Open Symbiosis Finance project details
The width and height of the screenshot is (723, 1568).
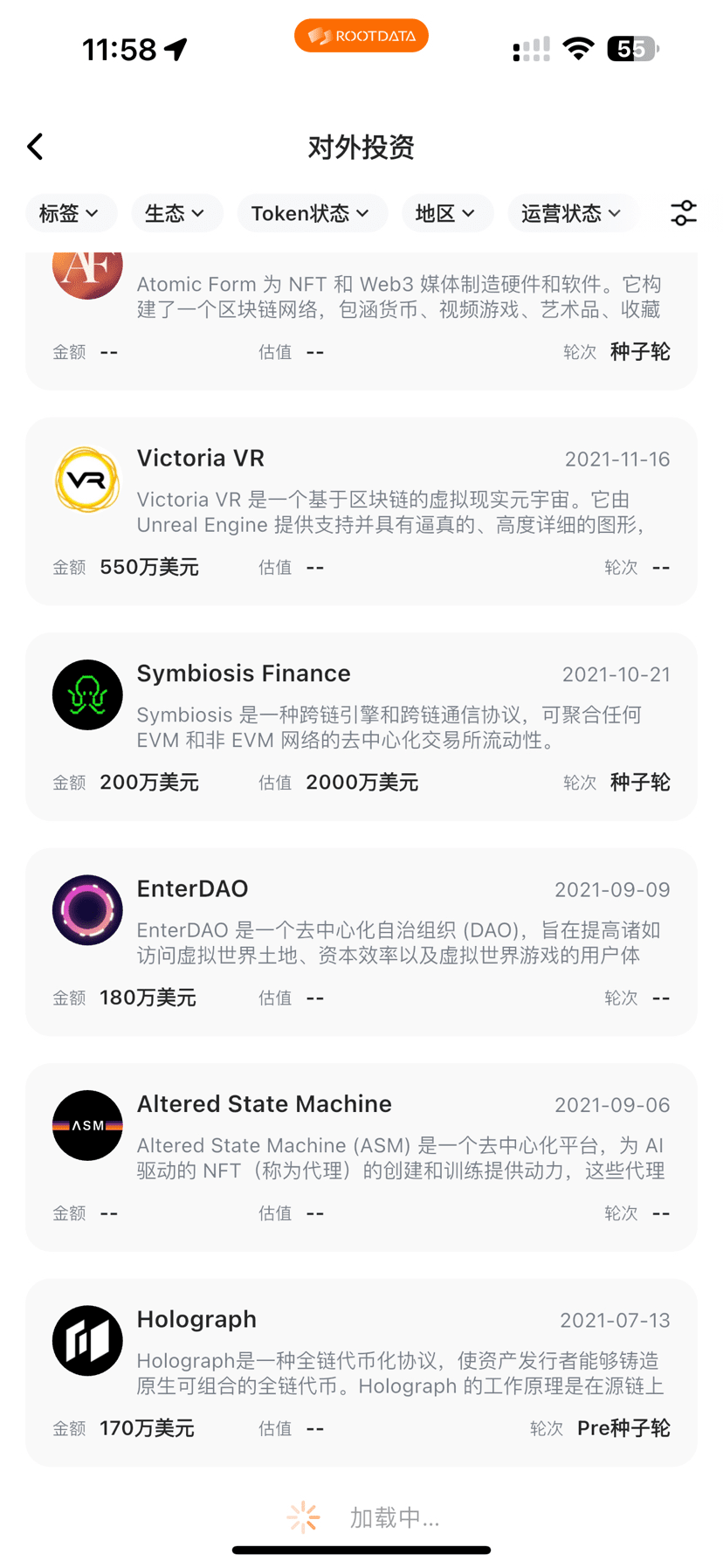361,726
